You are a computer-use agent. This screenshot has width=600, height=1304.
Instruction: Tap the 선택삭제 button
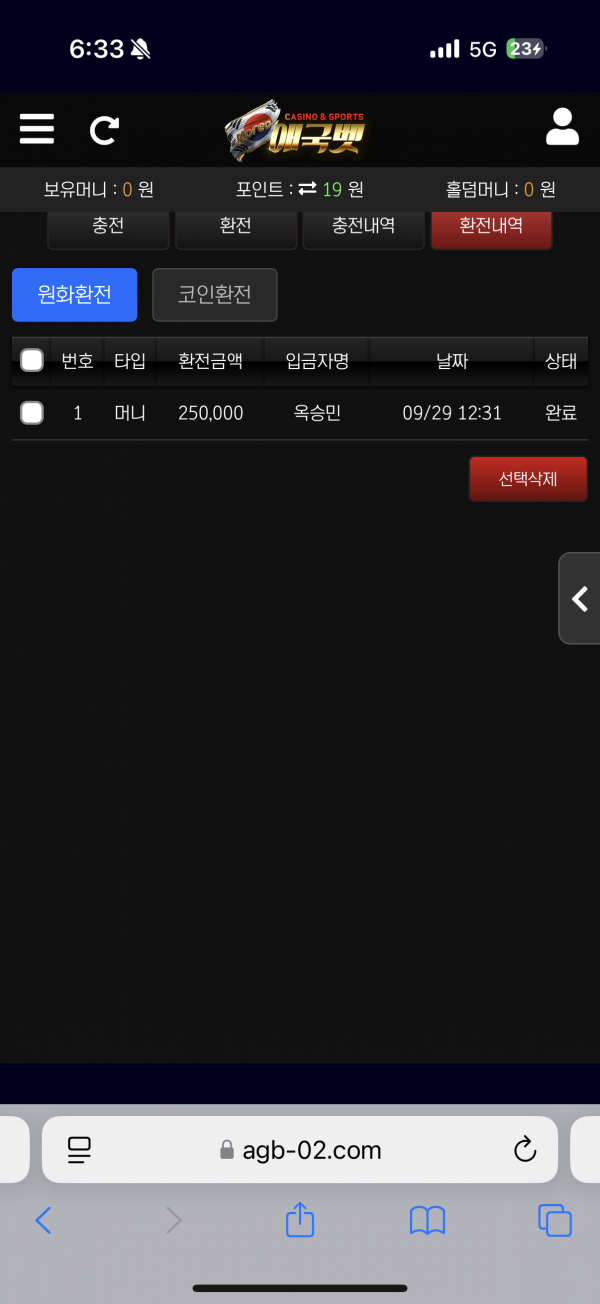click(528, 479)
